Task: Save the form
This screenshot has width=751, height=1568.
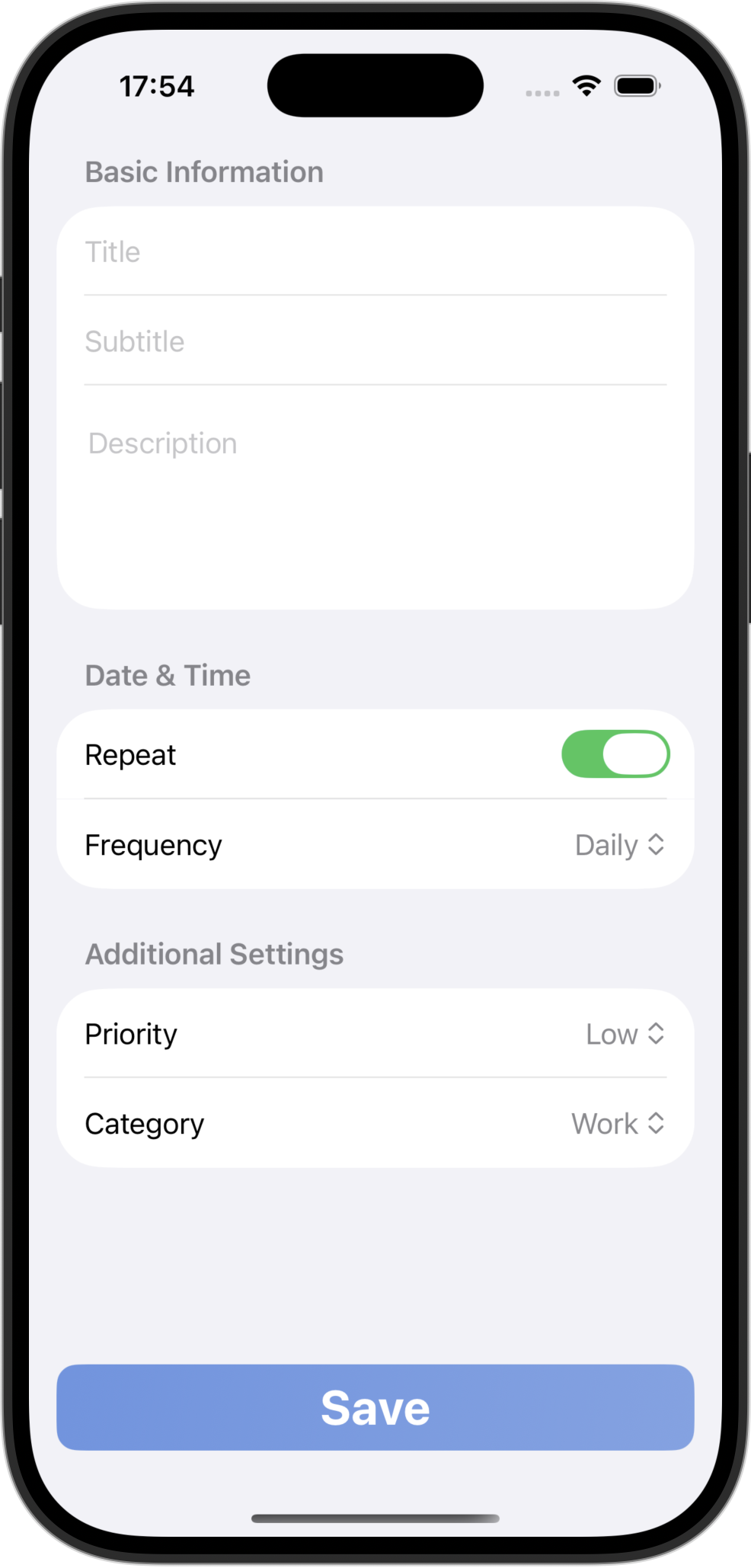Action: click(375, 1407)
